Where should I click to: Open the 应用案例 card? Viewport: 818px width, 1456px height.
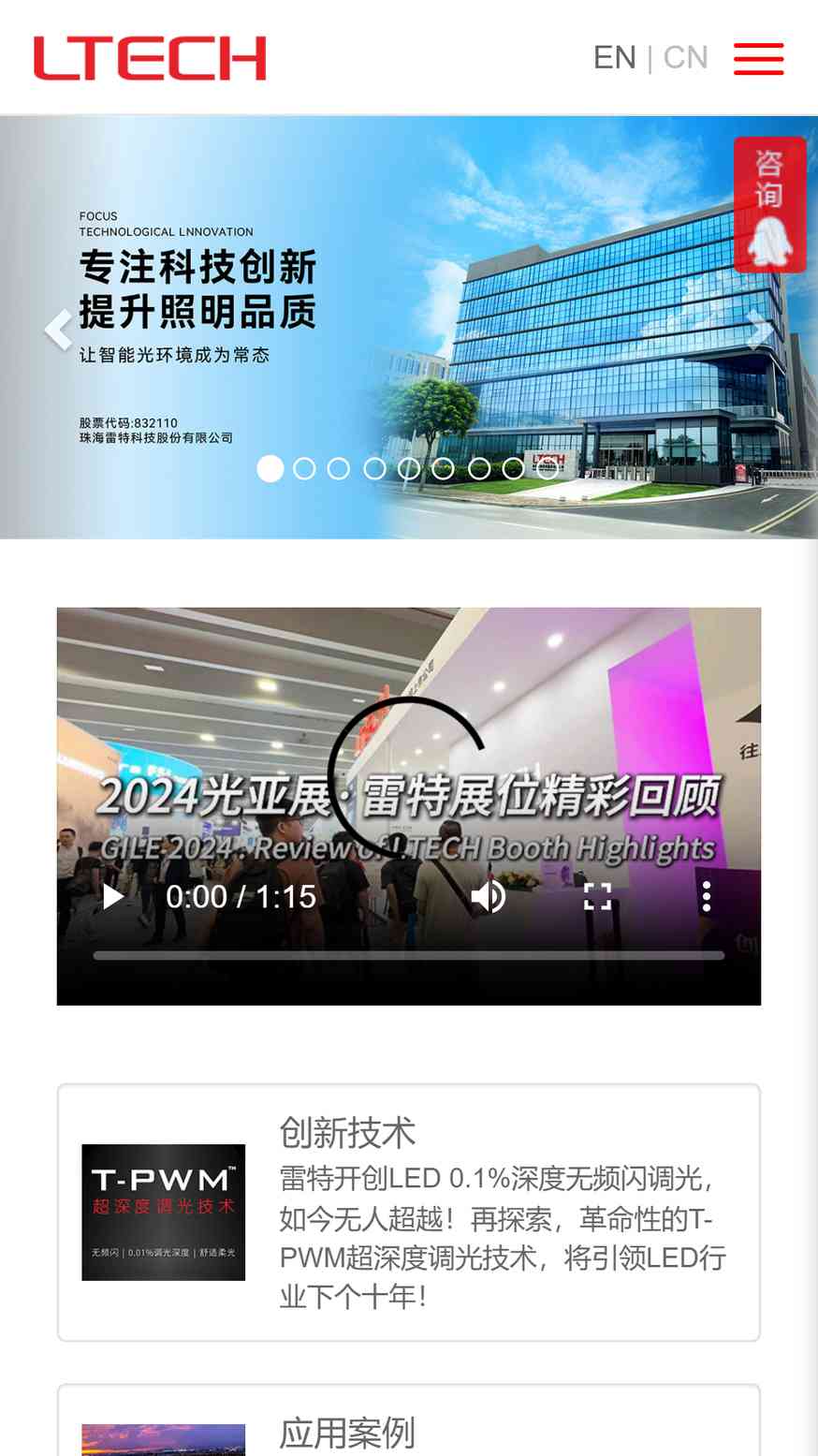[409, 1420]
